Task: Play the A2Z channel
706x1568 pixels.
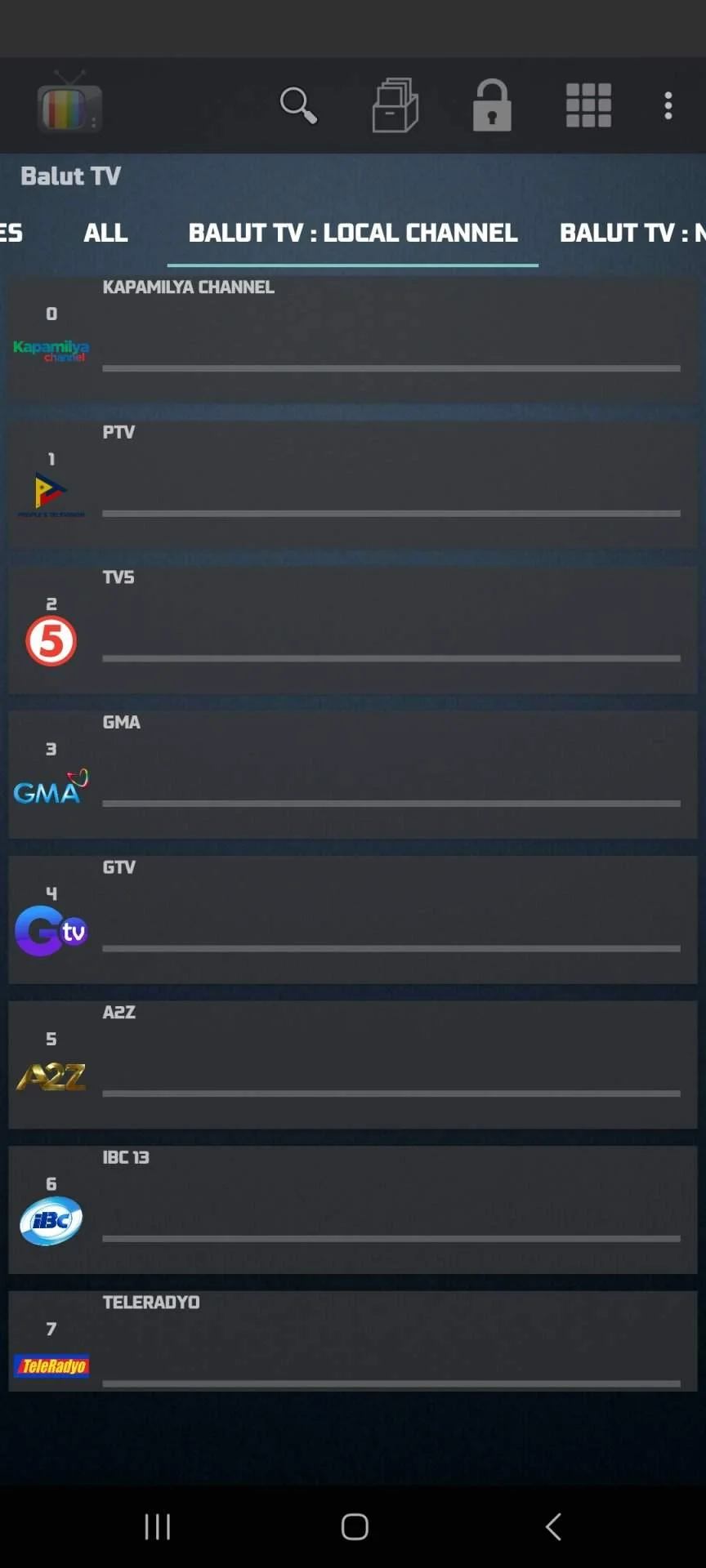Action: point(353,1064)
